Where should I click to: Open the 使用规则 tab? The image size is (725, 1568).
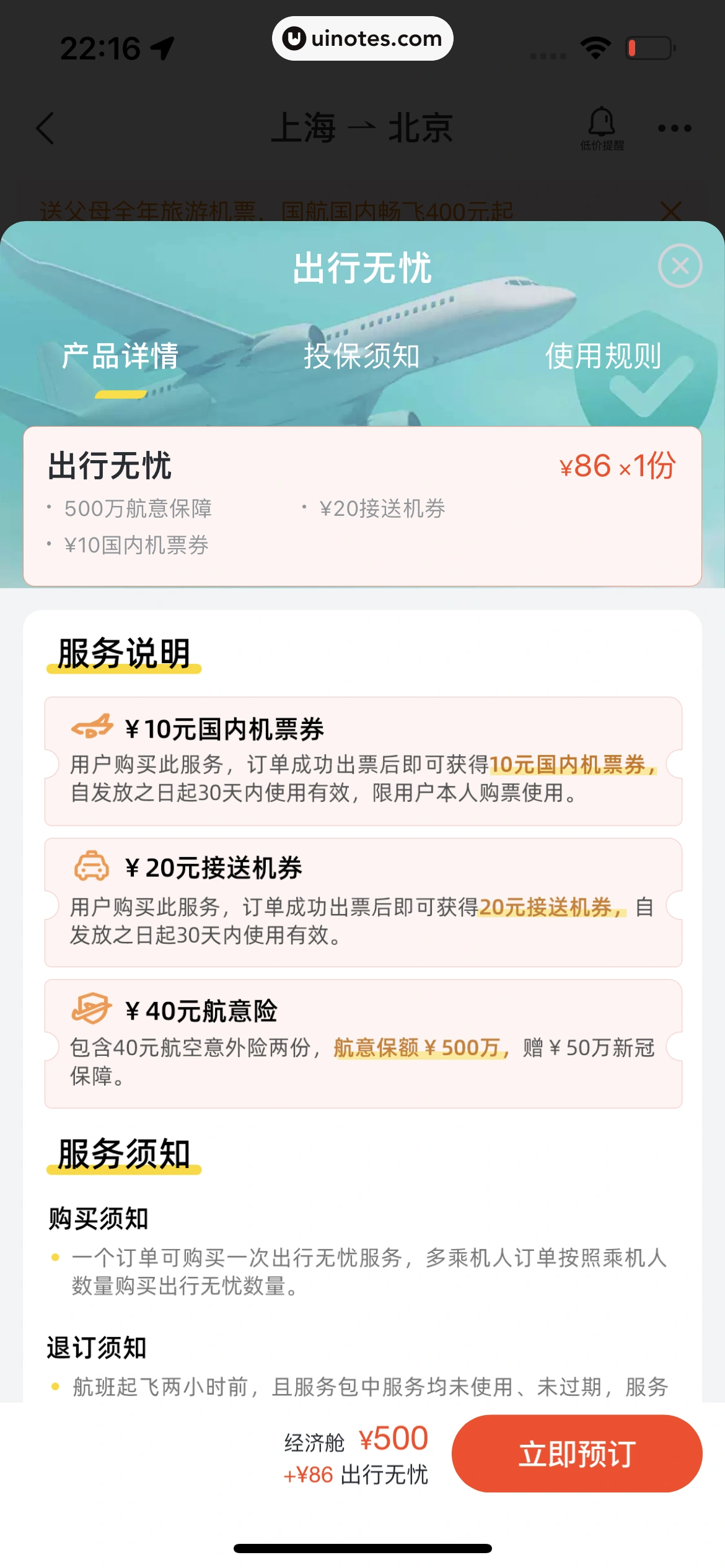pyautogui.click(x=603, y=357)
